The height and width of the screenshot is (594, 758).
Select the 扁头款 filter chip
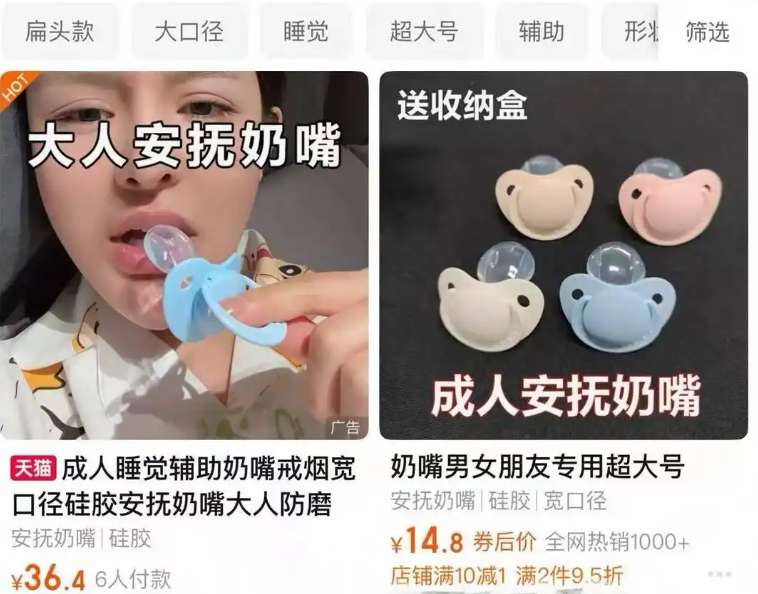click(x=59, y=31)
